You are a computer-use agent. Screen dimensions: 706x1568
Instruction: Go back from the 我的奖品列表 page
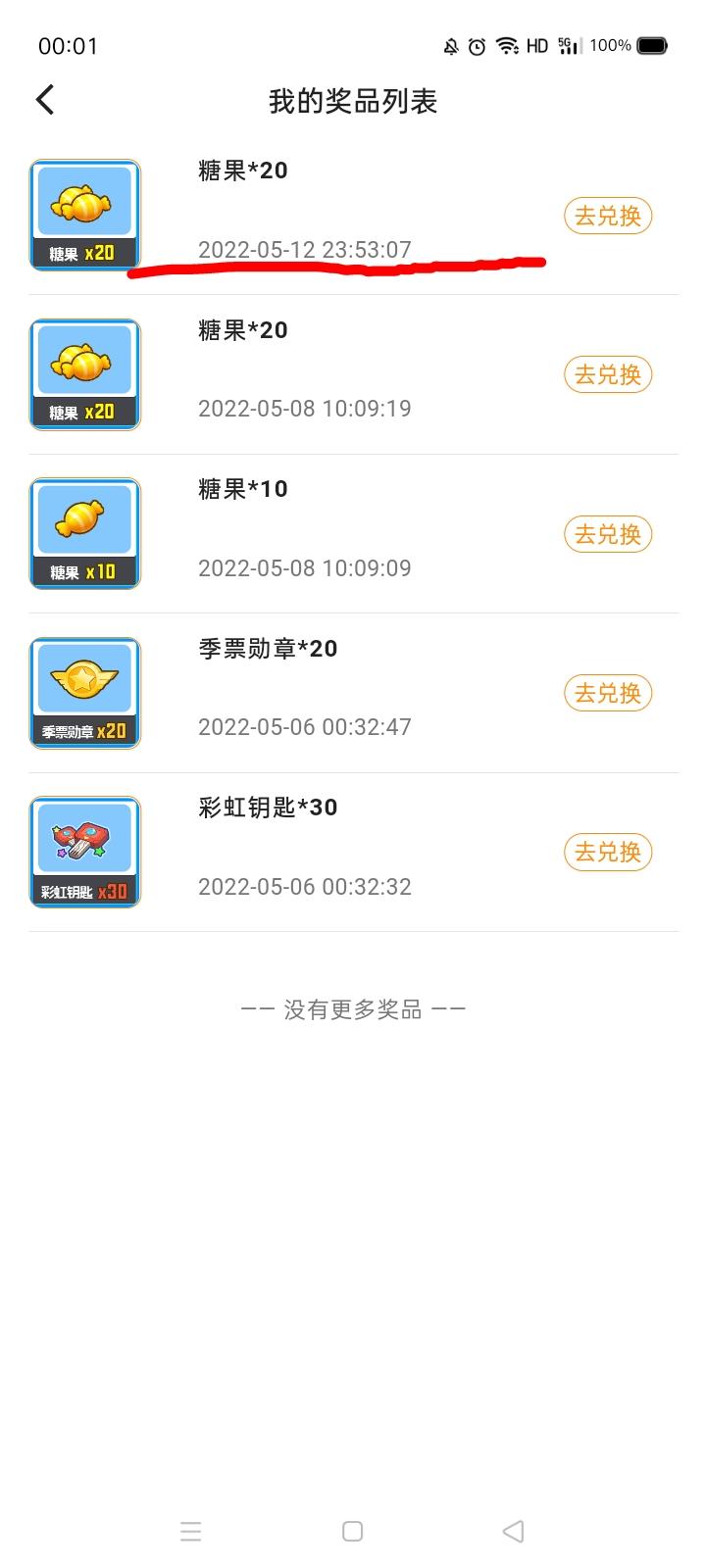click(45, 100)
